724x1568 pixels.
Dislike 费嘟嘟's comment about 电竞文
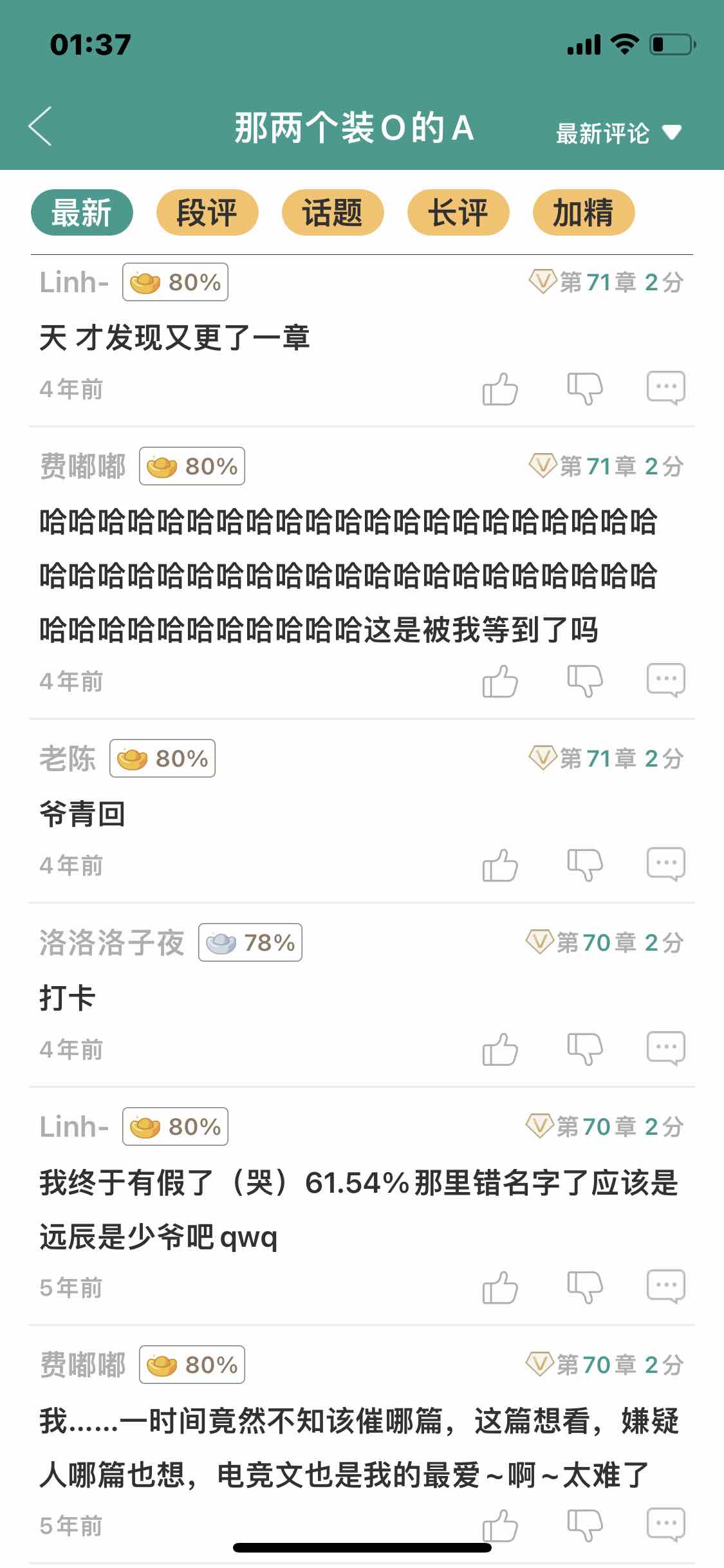pos(584,1526)
